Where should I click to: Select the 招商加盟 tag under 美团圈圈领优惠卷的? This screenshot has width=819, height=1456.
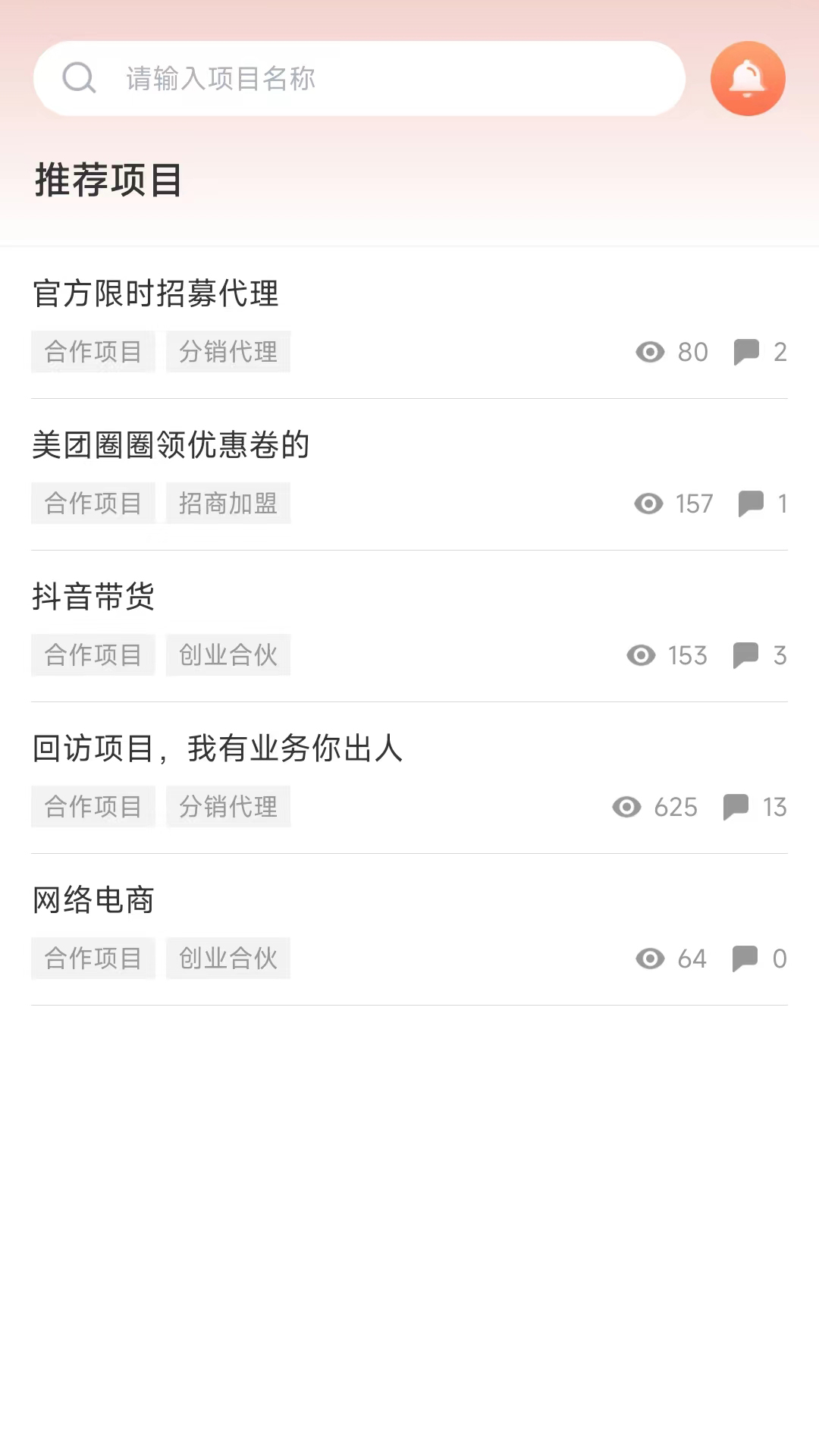[228, 504]
